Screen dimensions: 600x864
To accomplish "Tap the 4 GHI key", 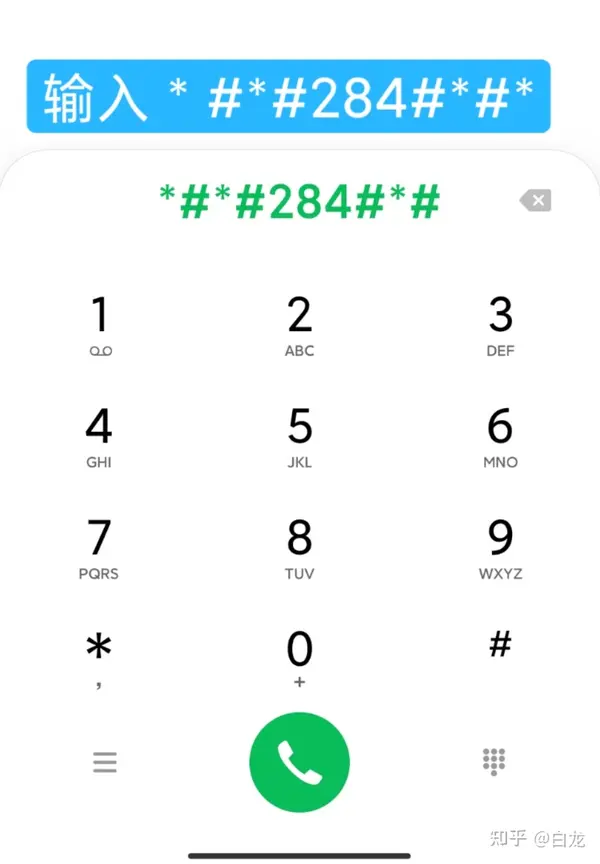I will coord(99,437).
